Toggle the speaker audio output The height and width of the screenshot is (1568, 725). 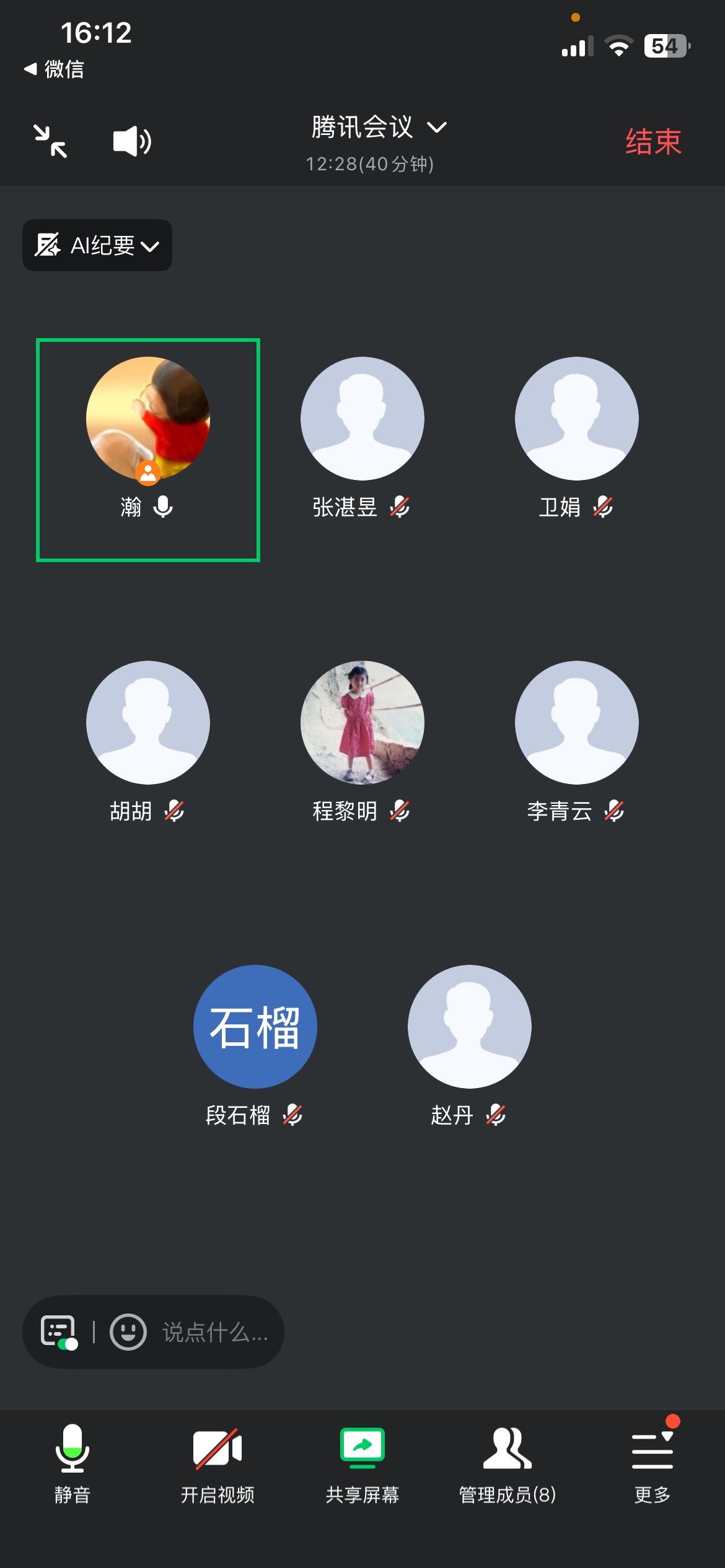pos(132,141)
